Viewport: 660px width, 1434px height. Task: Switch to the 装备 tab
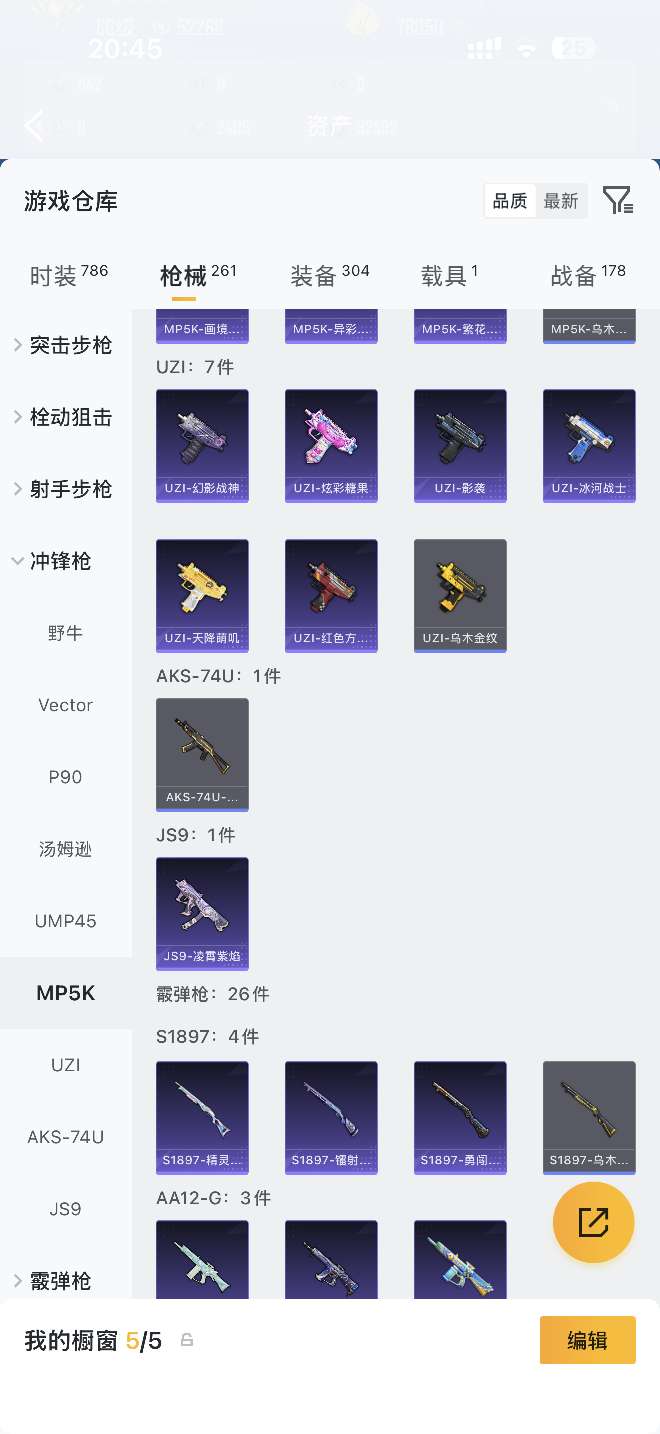329,276
